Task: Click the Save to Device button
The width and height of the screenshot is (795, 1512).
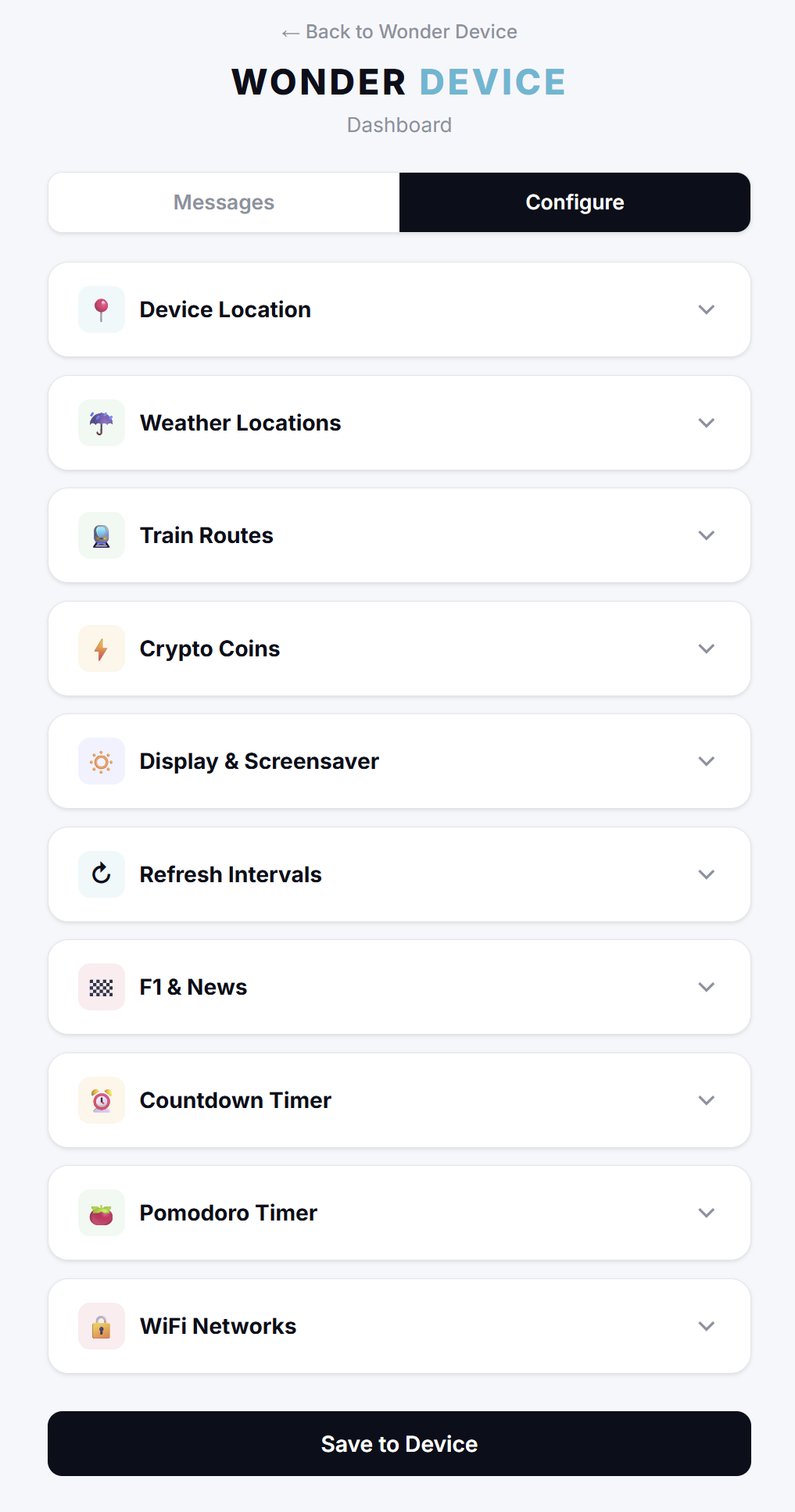Action: [x=399, y=1444]
